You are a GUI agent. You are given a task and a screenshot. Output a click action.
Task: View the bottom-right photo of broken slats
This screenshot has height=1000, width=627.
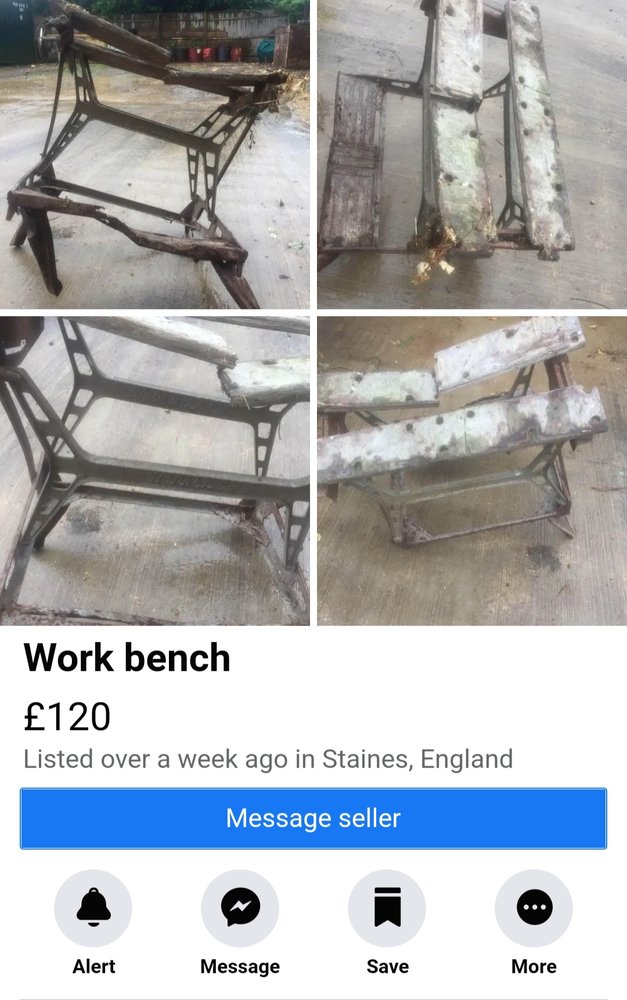click(x=472, y=471)
